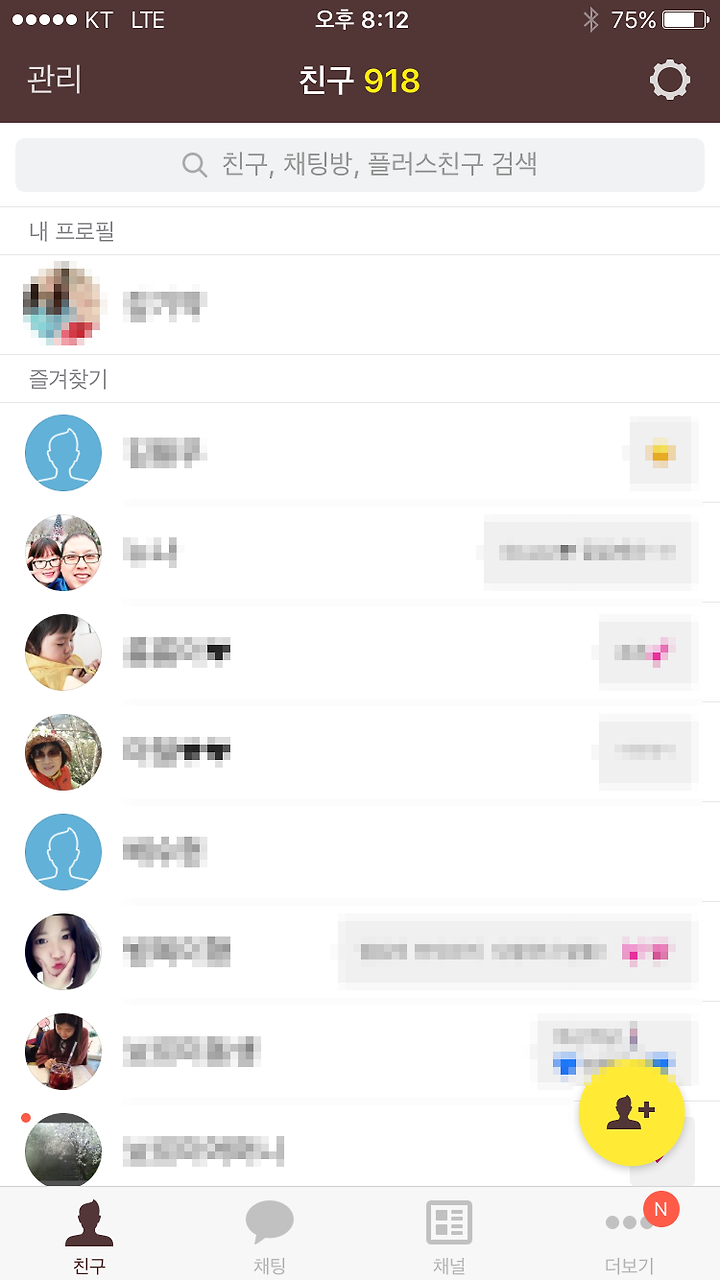Tap 관리 to manage friends
Image resolution: width=720 pixels, height=1280 pixels.
pyautogui.click(x=54, y=80)
